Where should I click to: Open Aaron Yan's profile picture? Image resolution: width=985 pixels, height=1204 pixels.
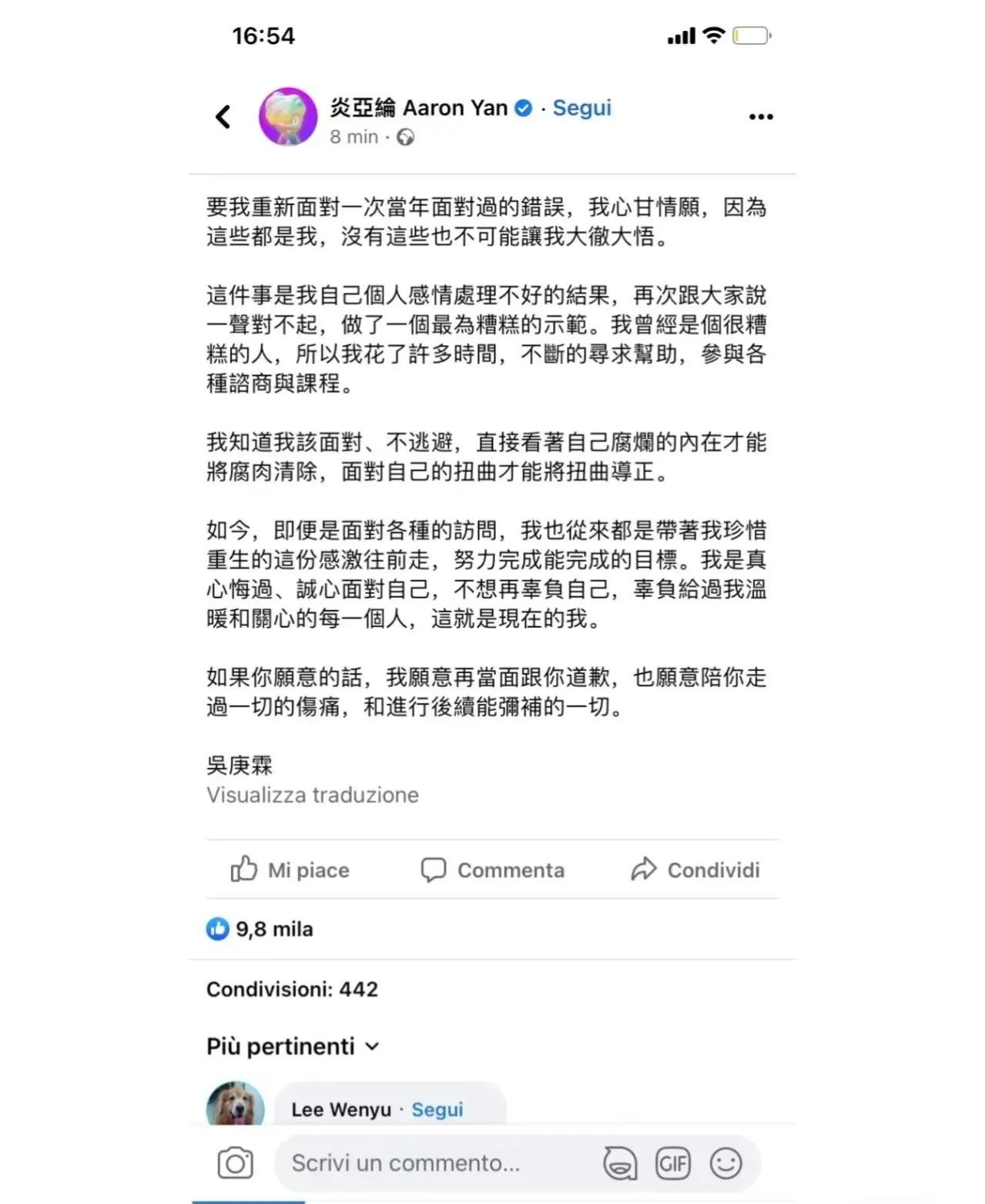288,117
